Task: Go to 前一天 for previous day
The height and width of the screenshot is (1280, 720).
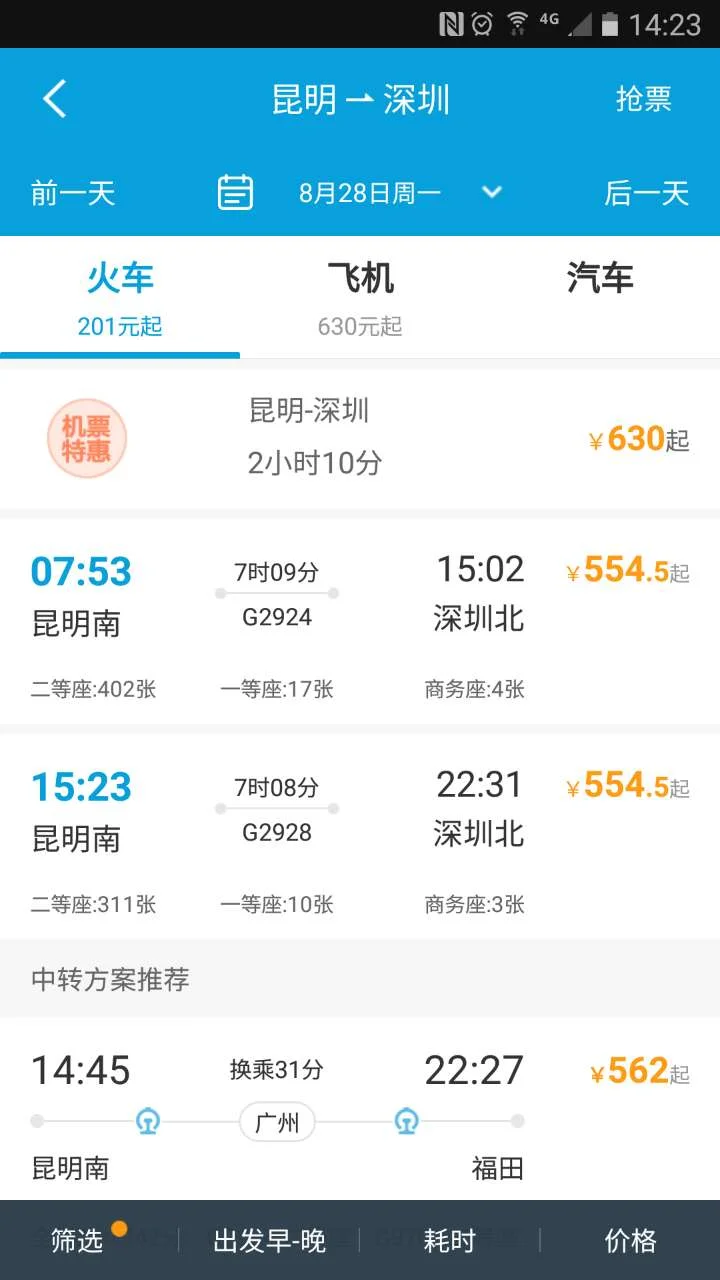Action: [72, 195]
